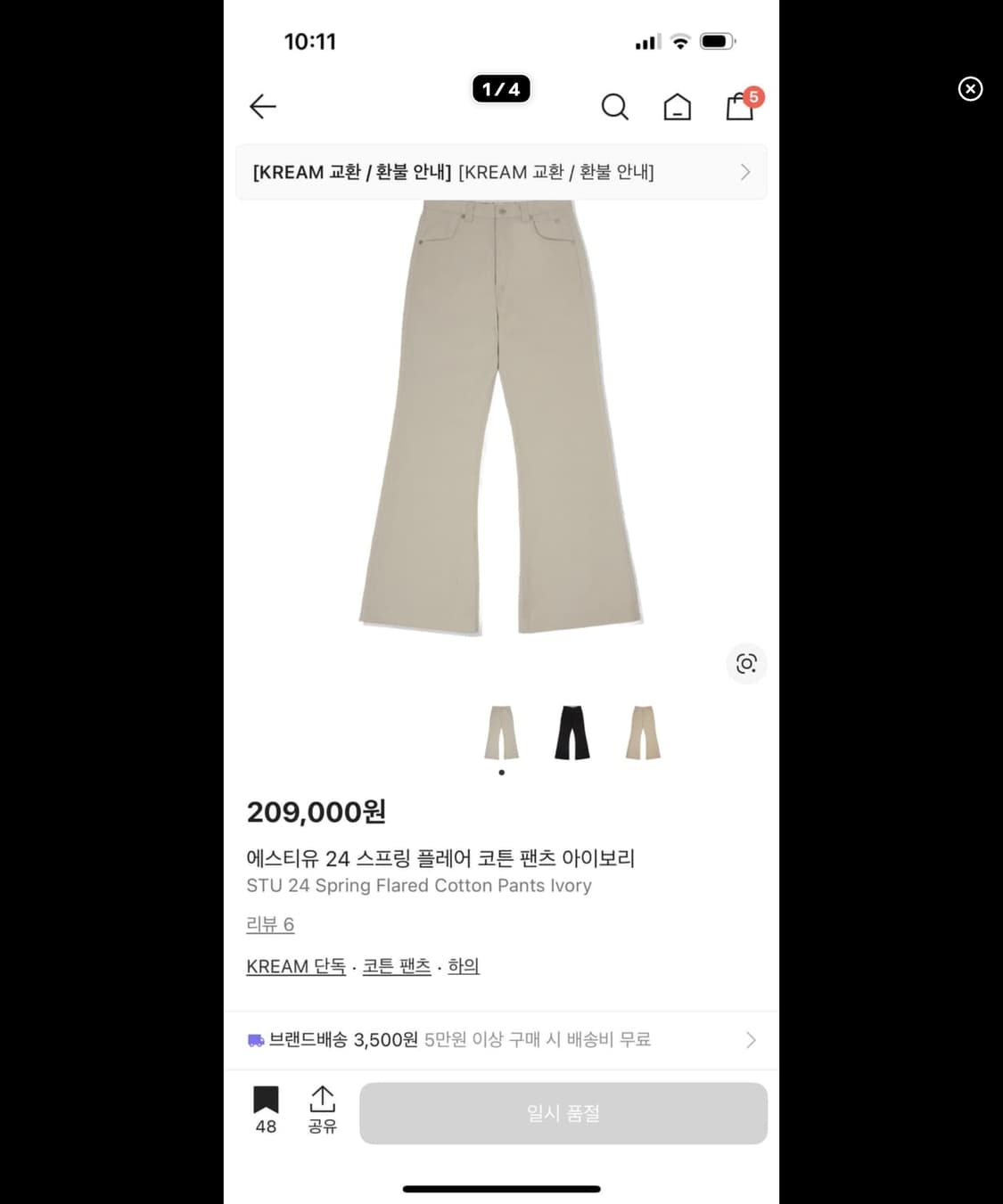Tap the Wi-Fi indicator in status bar
Screen dimensions: 1003x1204
pos(679,40)
